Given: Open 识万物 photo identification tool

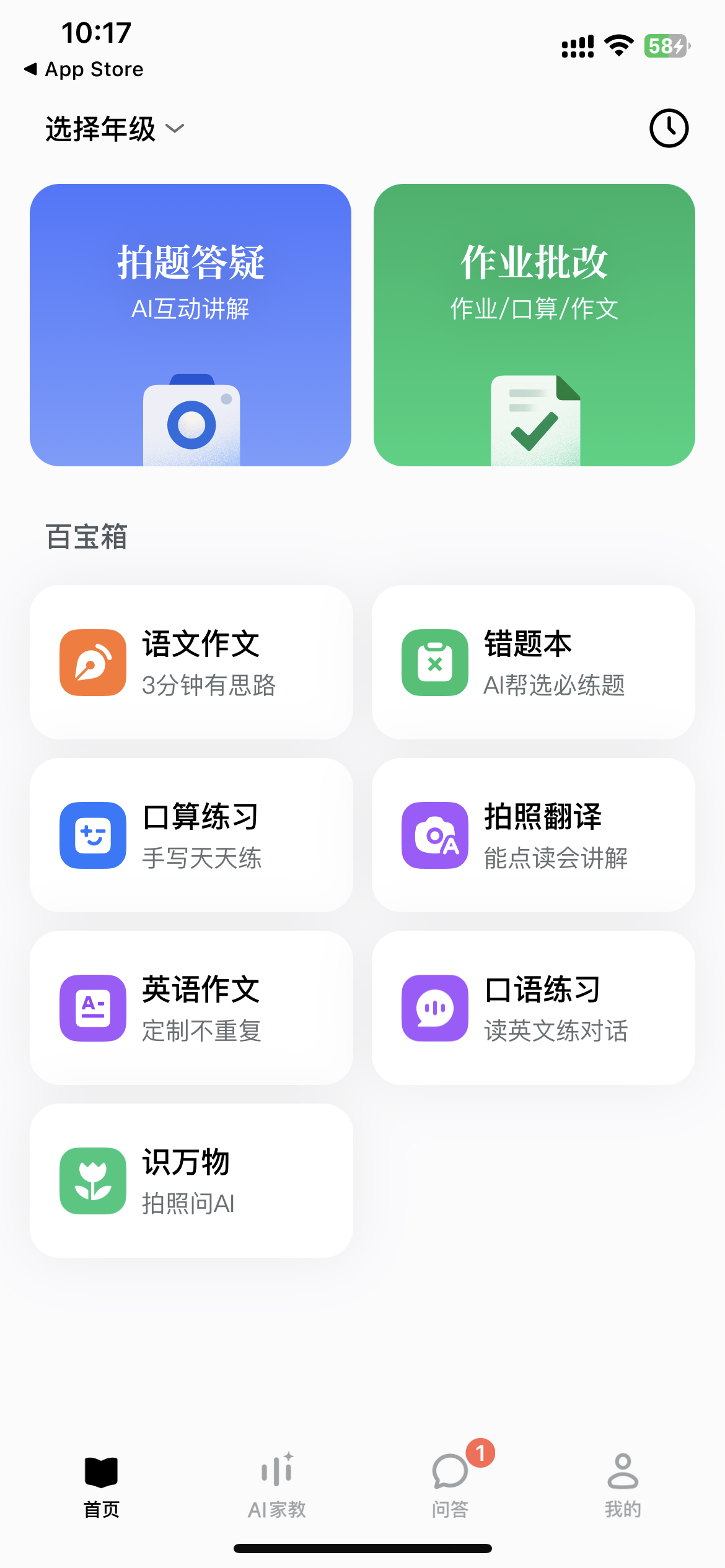Looking at the screenshot, I should pos(191,1180).
